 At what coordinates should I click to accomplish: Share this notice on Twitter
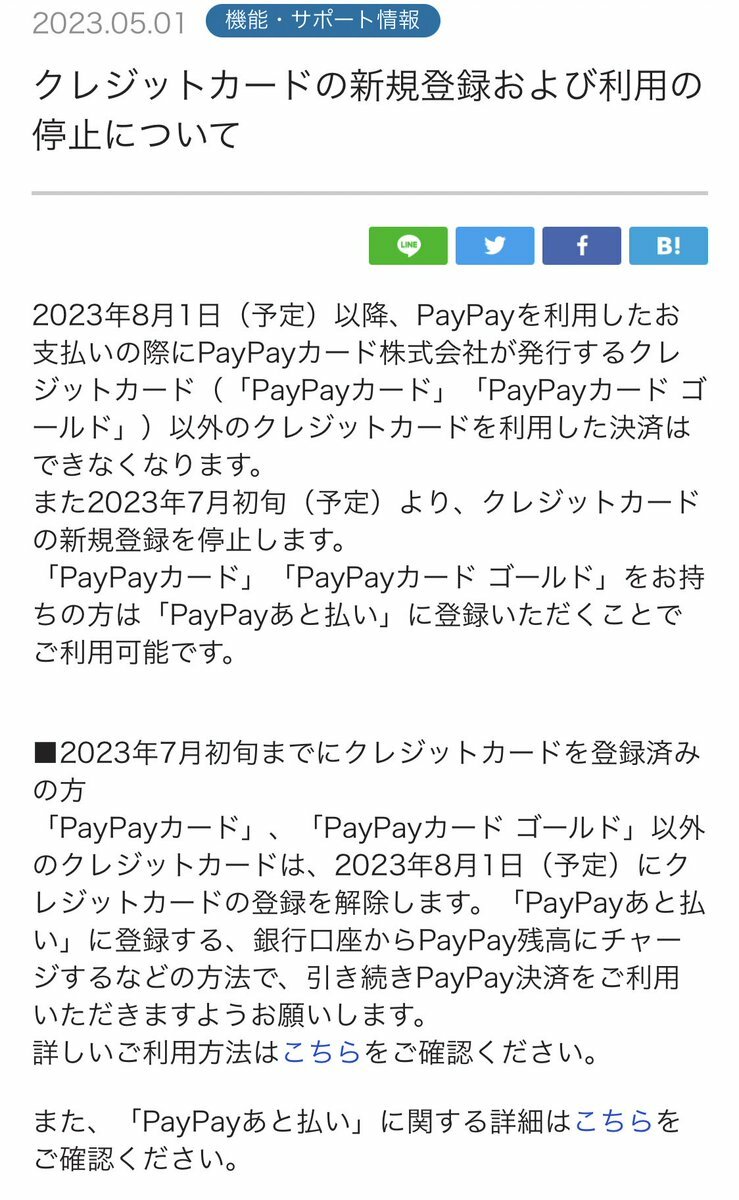point(495,246)
